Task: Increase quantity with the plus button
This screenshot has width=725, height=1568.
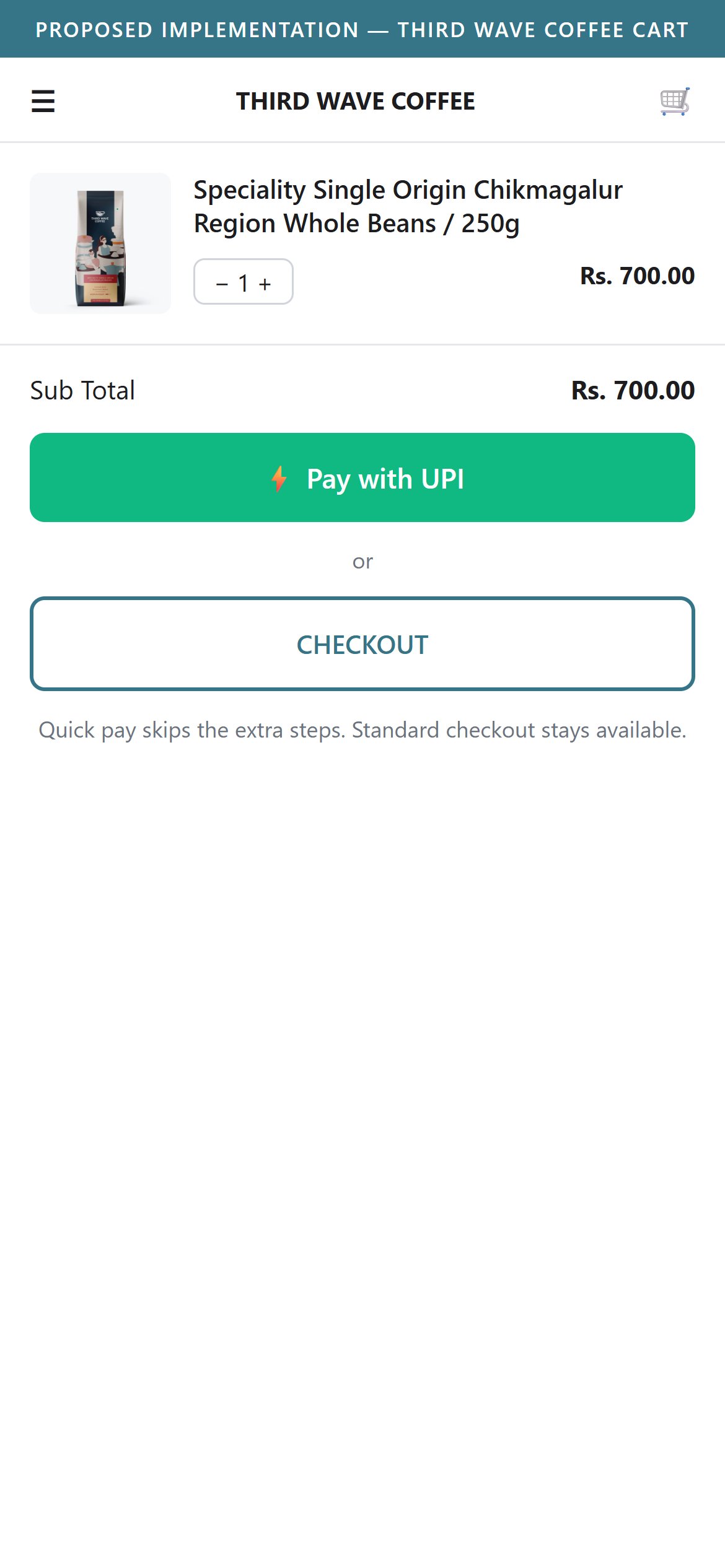Action: 265,284
